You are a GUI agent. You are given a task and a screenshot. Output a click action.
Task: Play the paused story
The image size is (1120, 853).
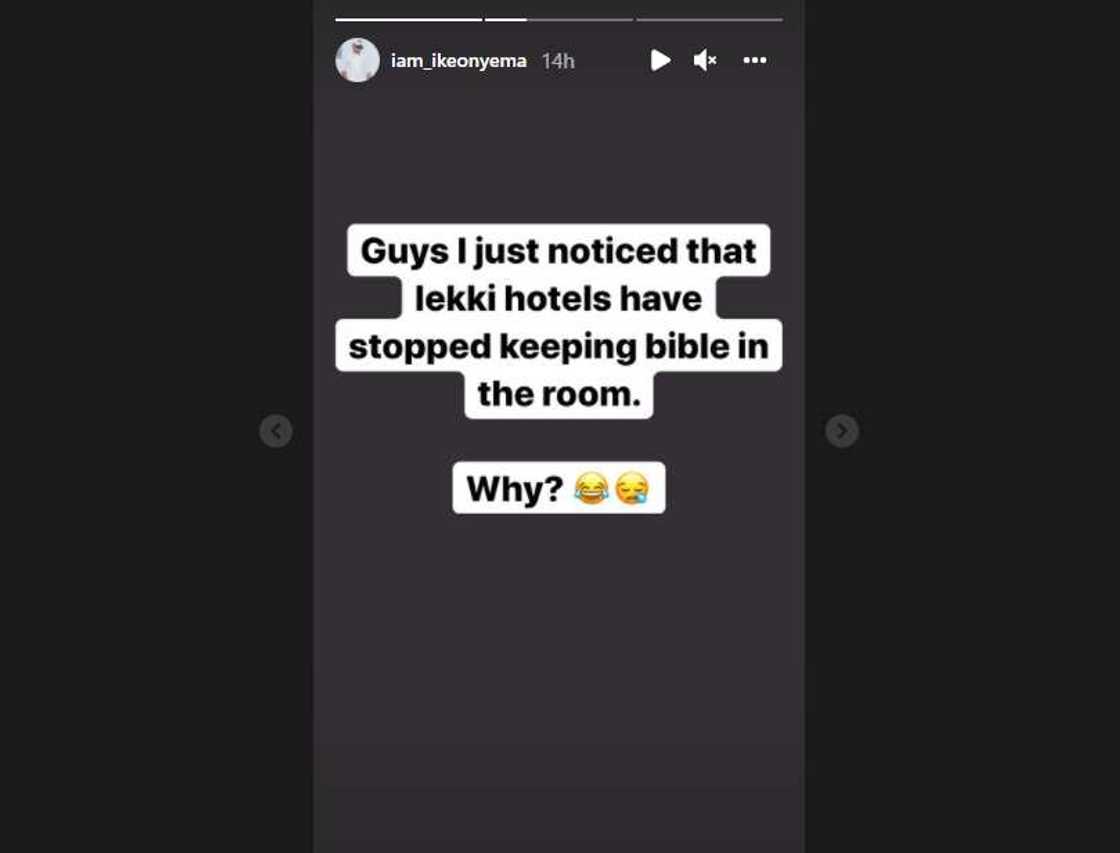pos(660,60)
